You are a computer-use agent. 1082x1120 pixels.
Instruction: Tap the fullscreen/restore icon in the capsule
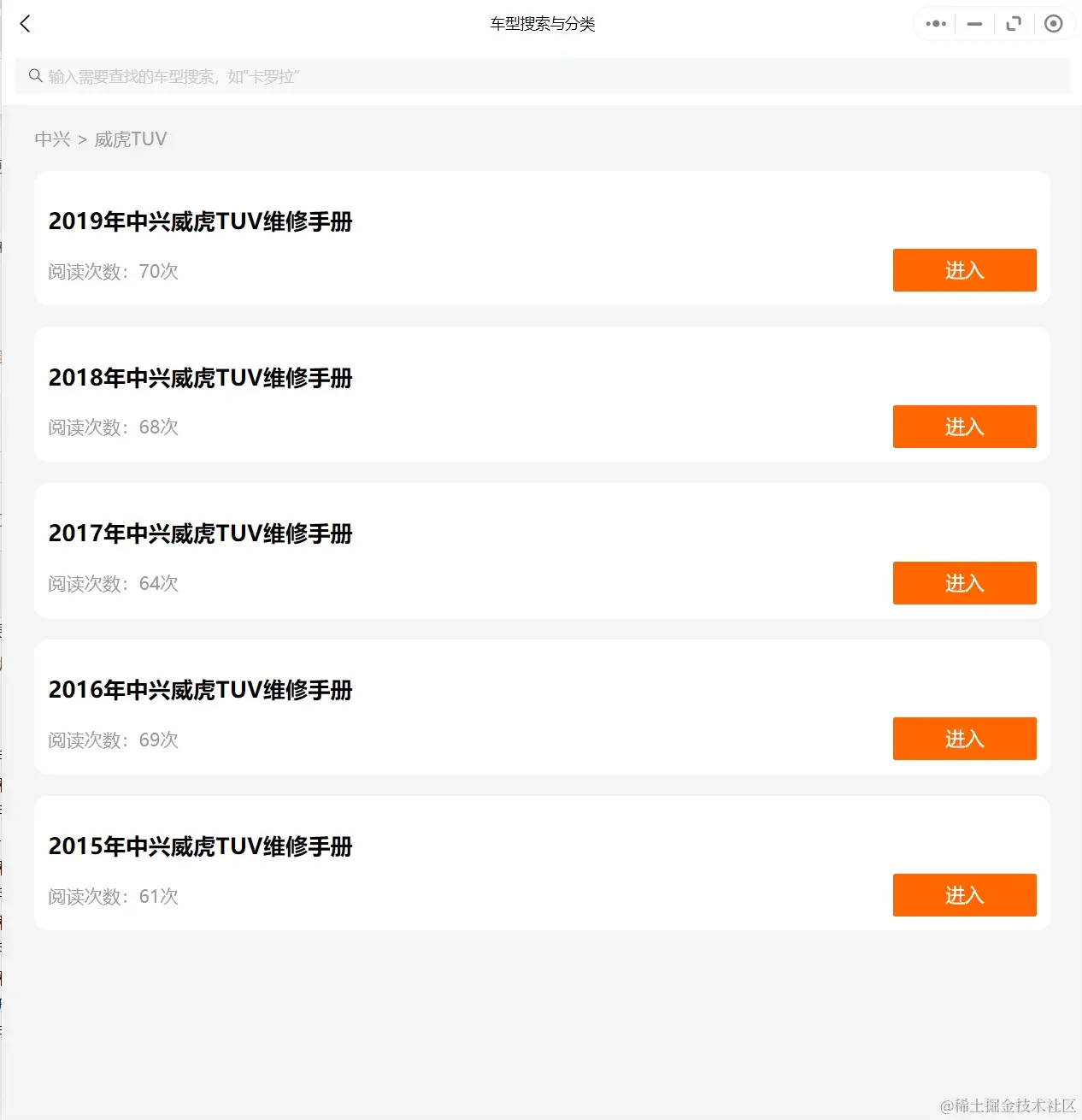coord(1014,23)
